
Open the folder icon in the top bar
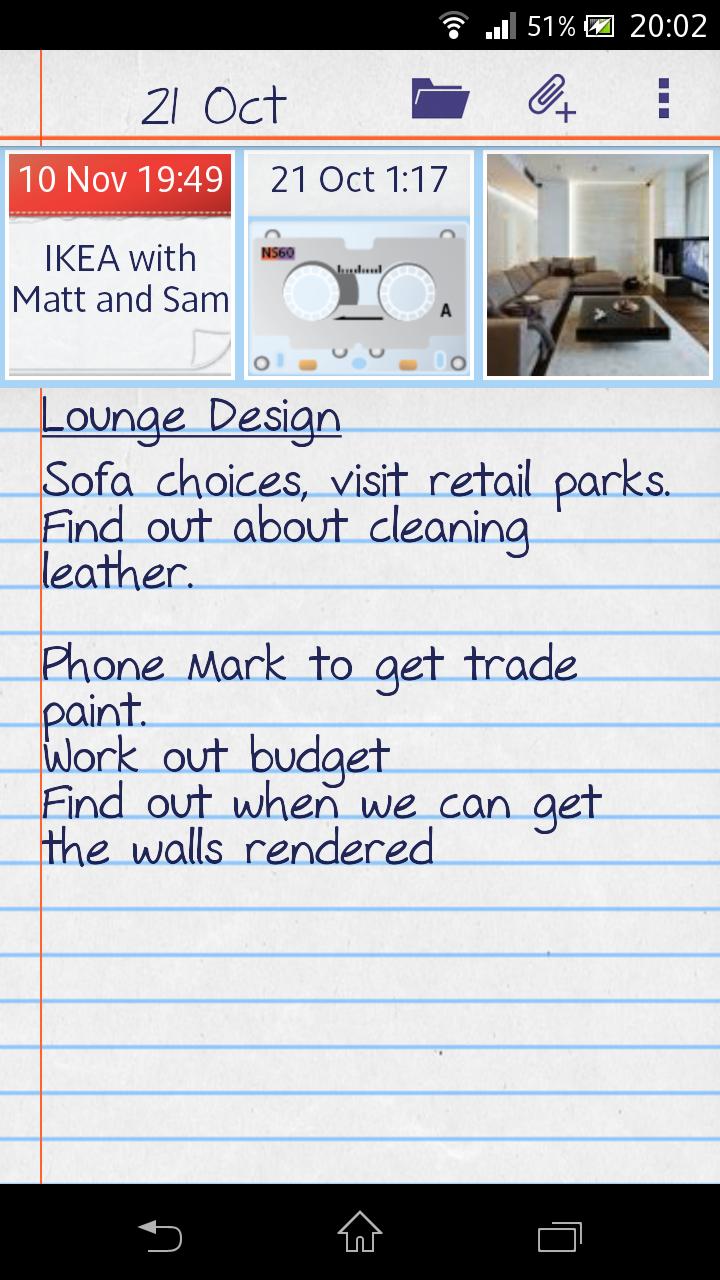[x=441, y=98]
